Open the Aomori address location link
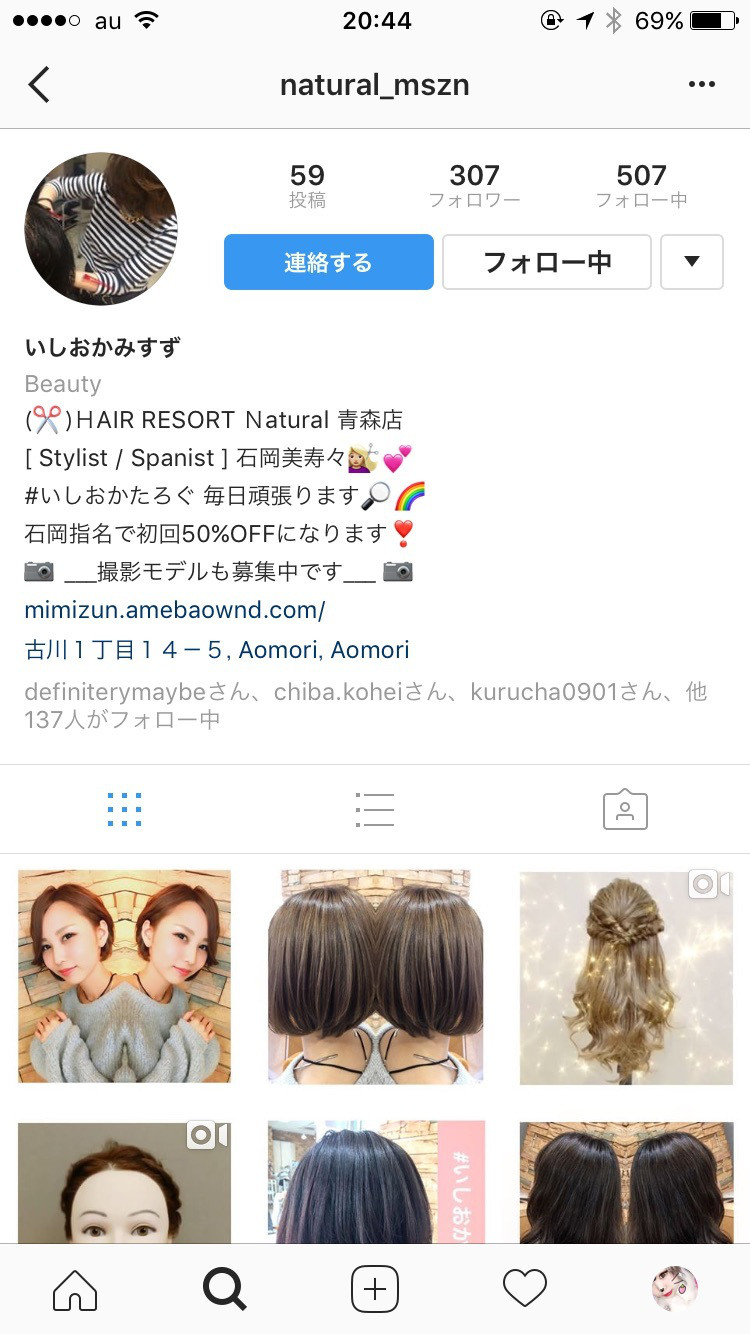Screen dimensions: 750x1334 [216, 650]
